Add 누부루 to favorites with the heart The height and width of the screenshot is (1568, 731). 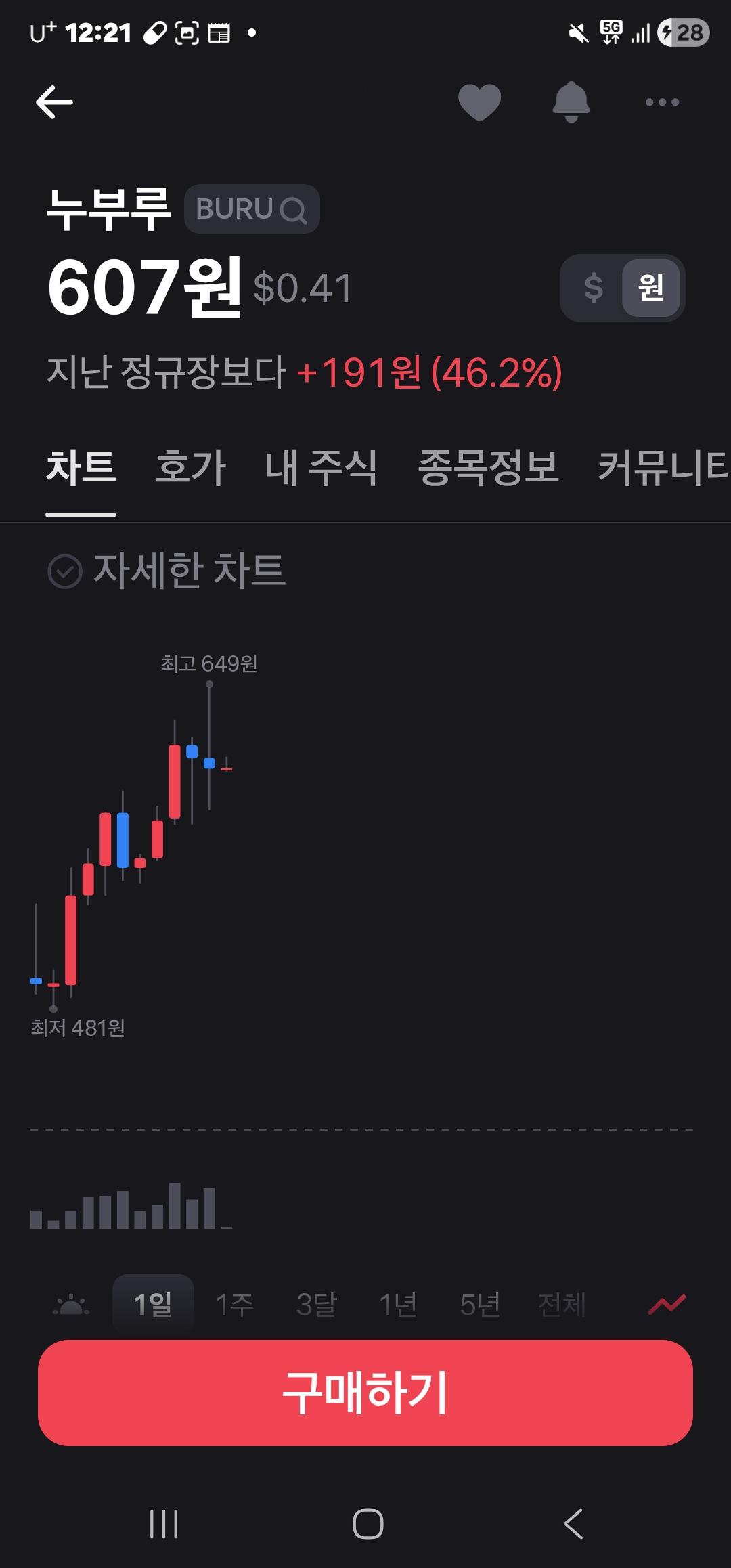479,103
